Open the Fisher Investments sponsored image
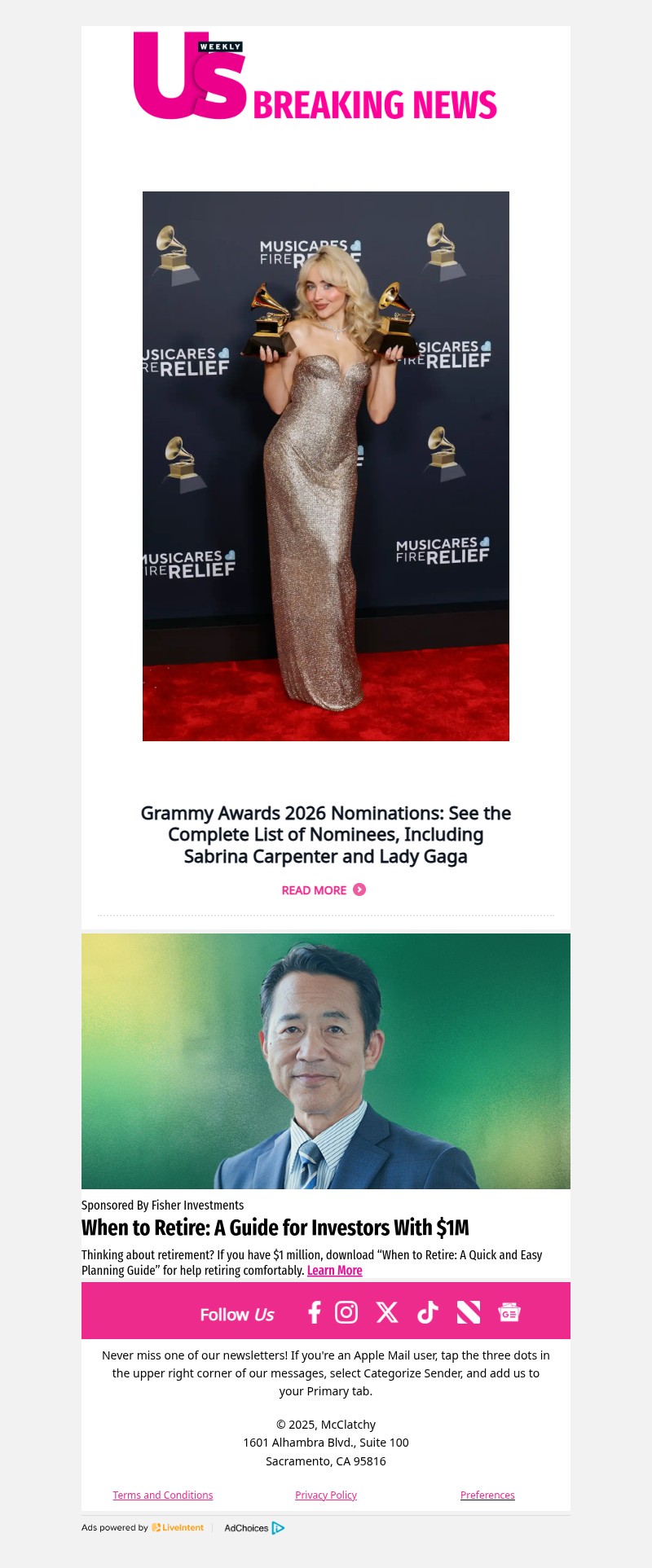 click(326, 1061)
